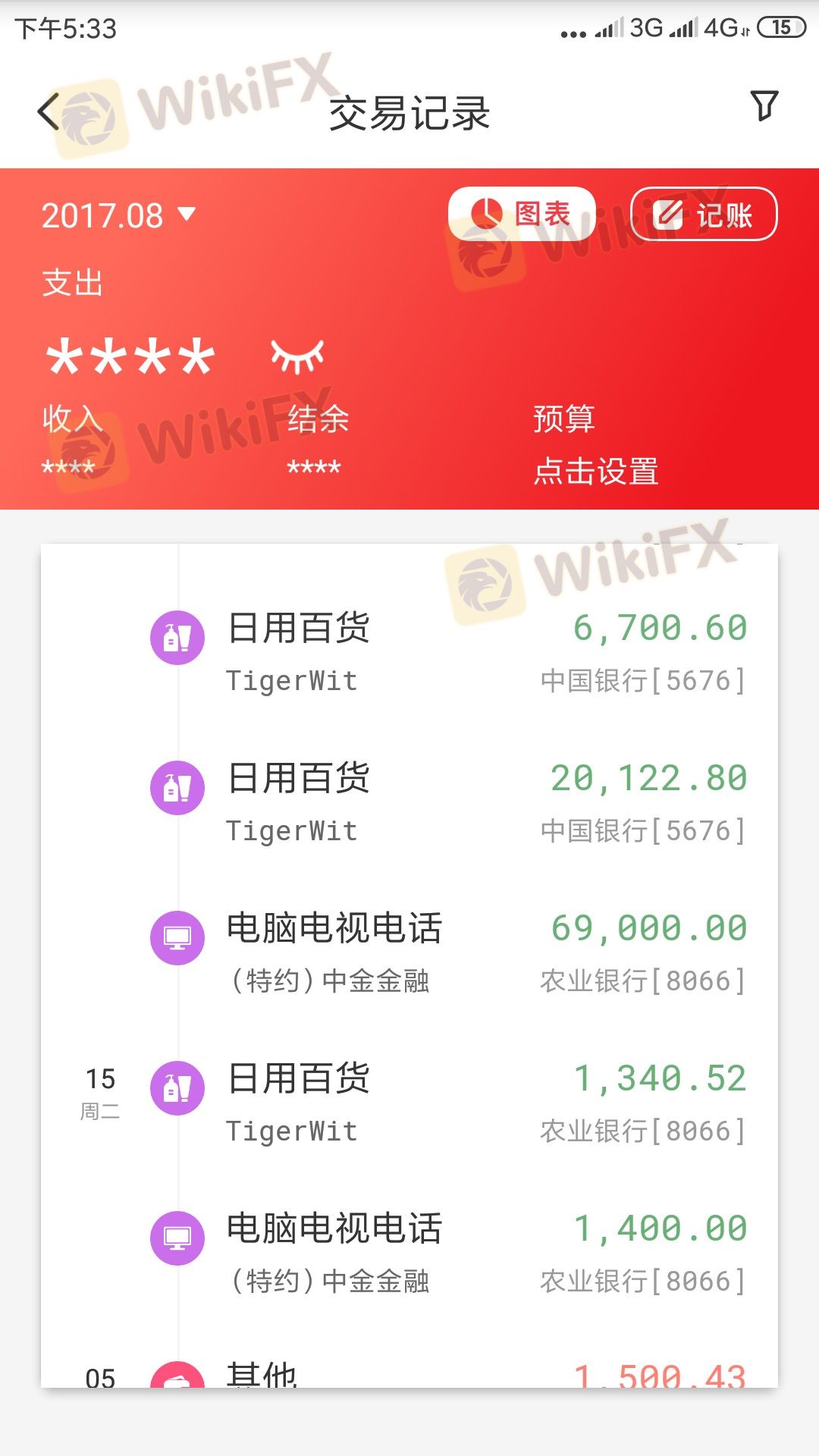
Task: Open the 图表 chart view
Action: point(522,214)
